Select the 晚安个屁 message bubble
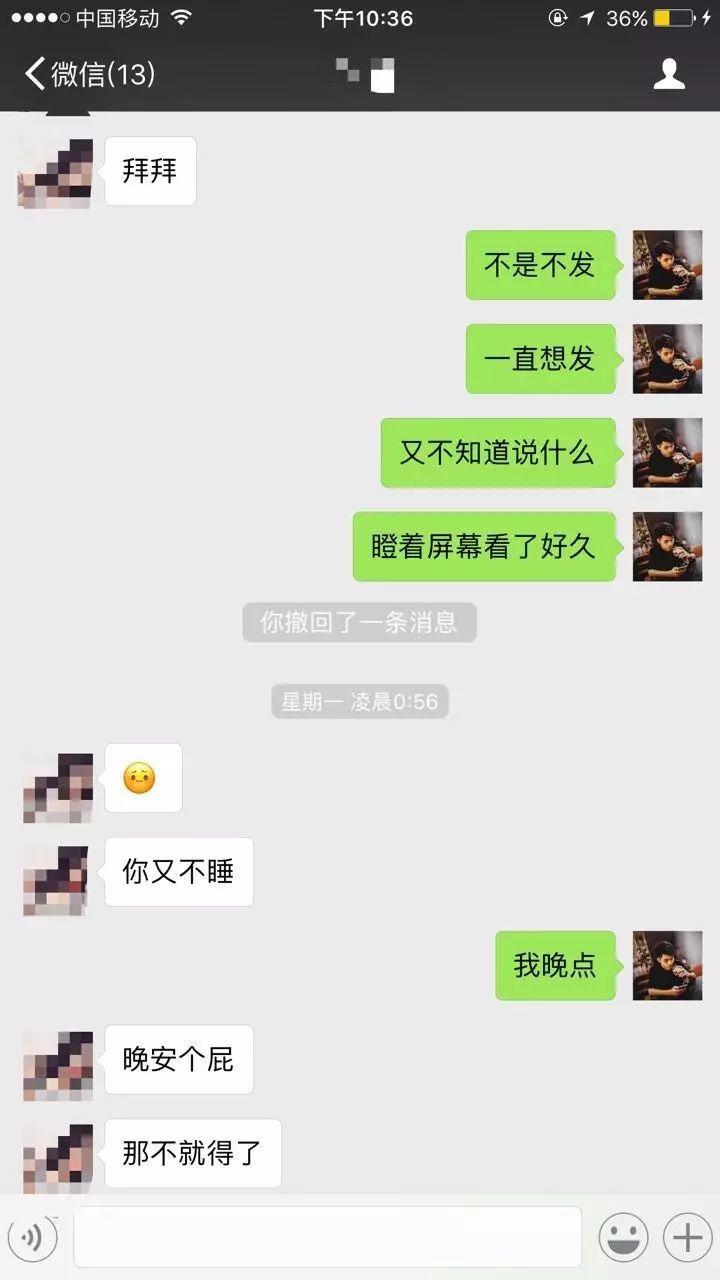This screenshot has height=1280, width=720. coord(178,1060)
